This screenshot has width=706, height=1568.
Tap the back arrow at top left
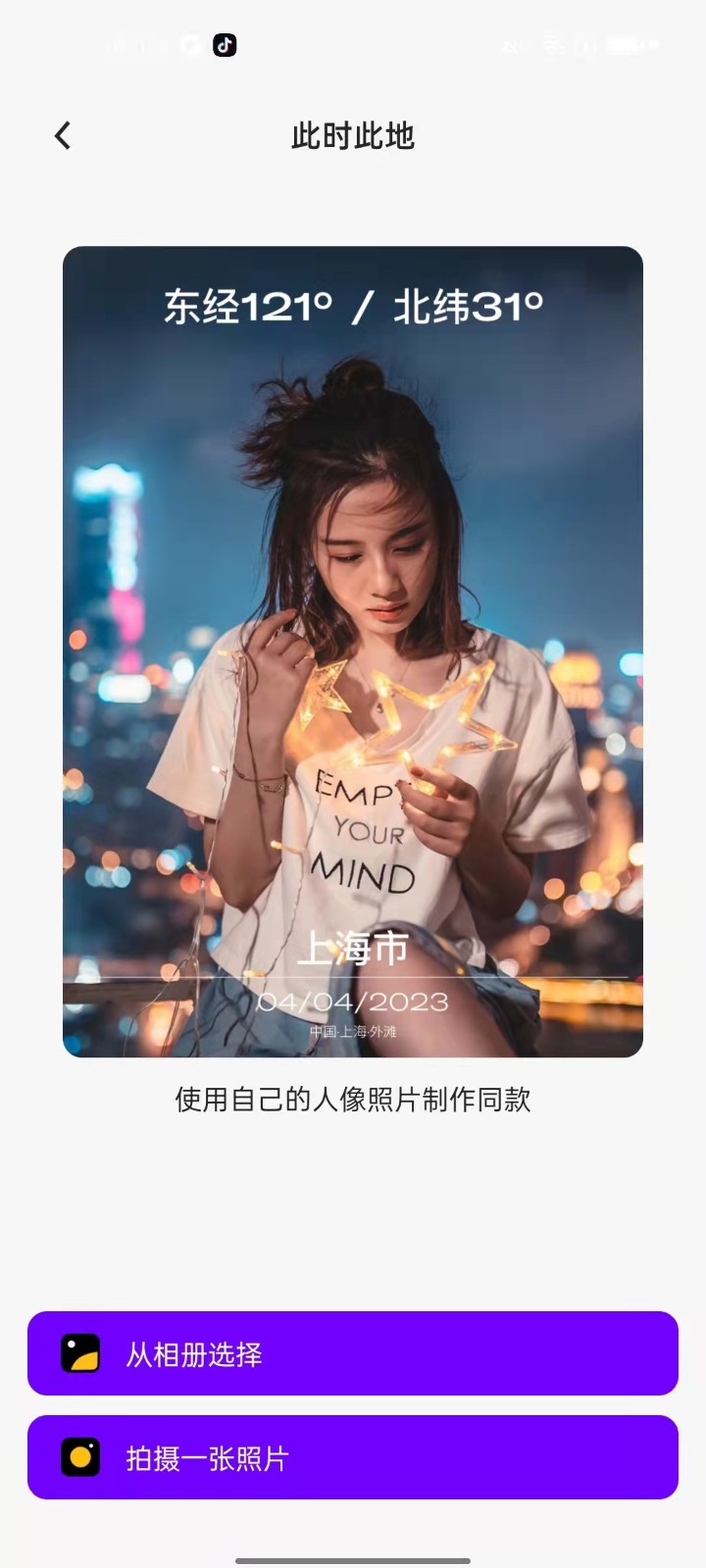pyautogui.click(x=62, y=134)
